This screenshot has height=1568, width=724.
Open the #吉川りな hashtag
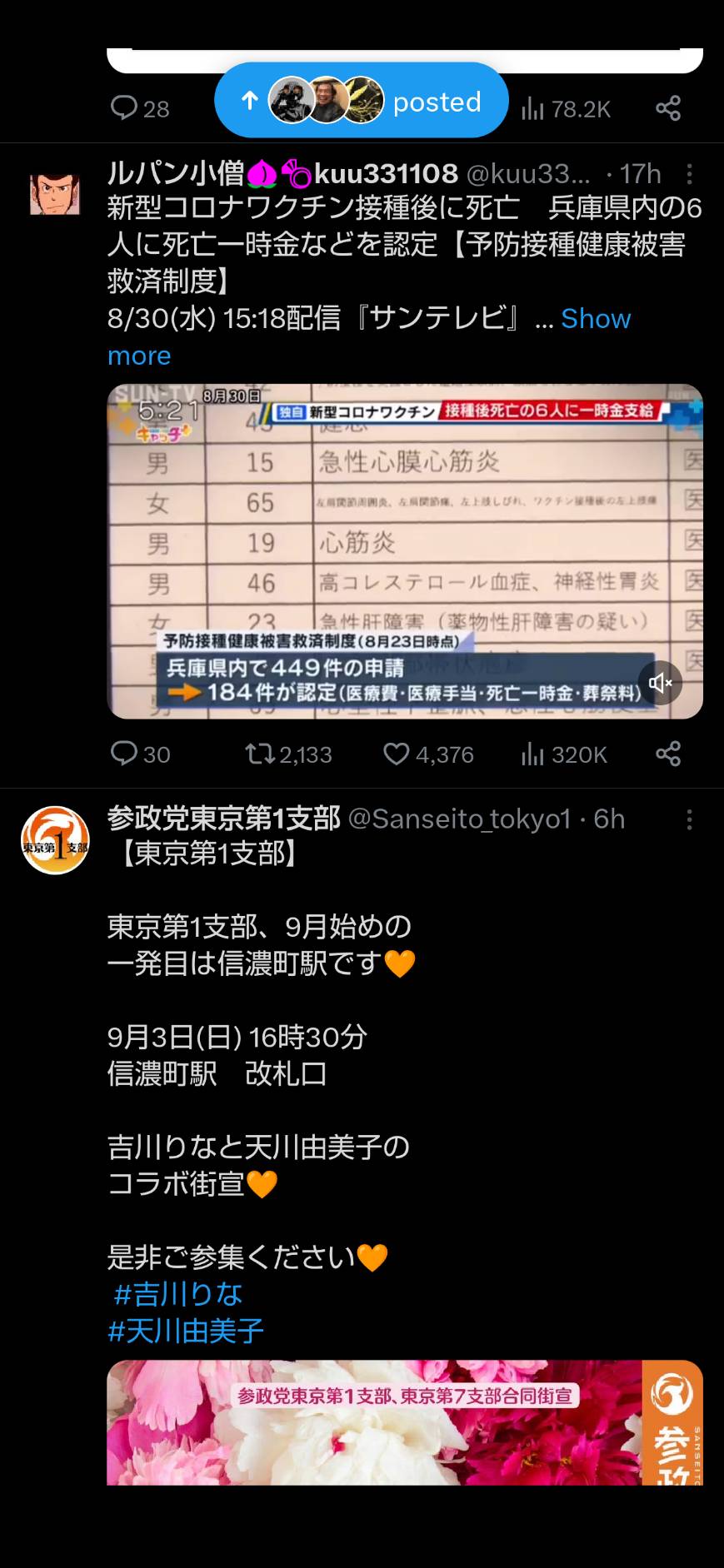point(178,1294)
